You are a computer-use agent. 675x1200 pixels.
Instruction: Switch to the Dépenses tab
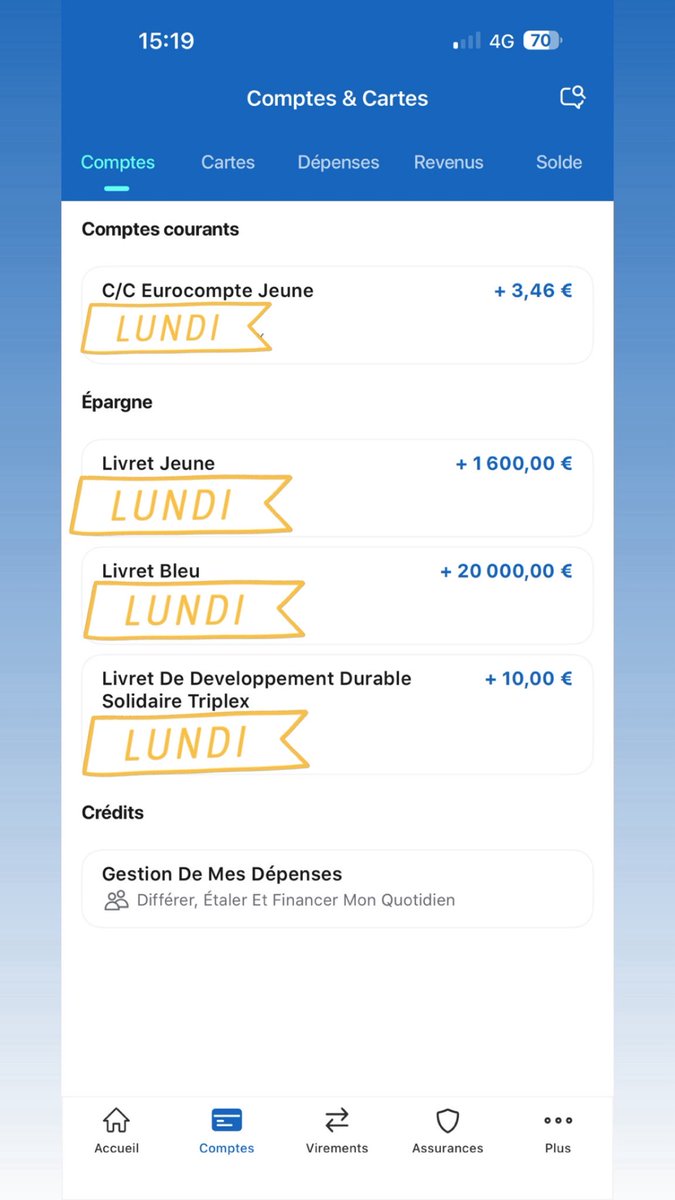(x=338, y=162)
